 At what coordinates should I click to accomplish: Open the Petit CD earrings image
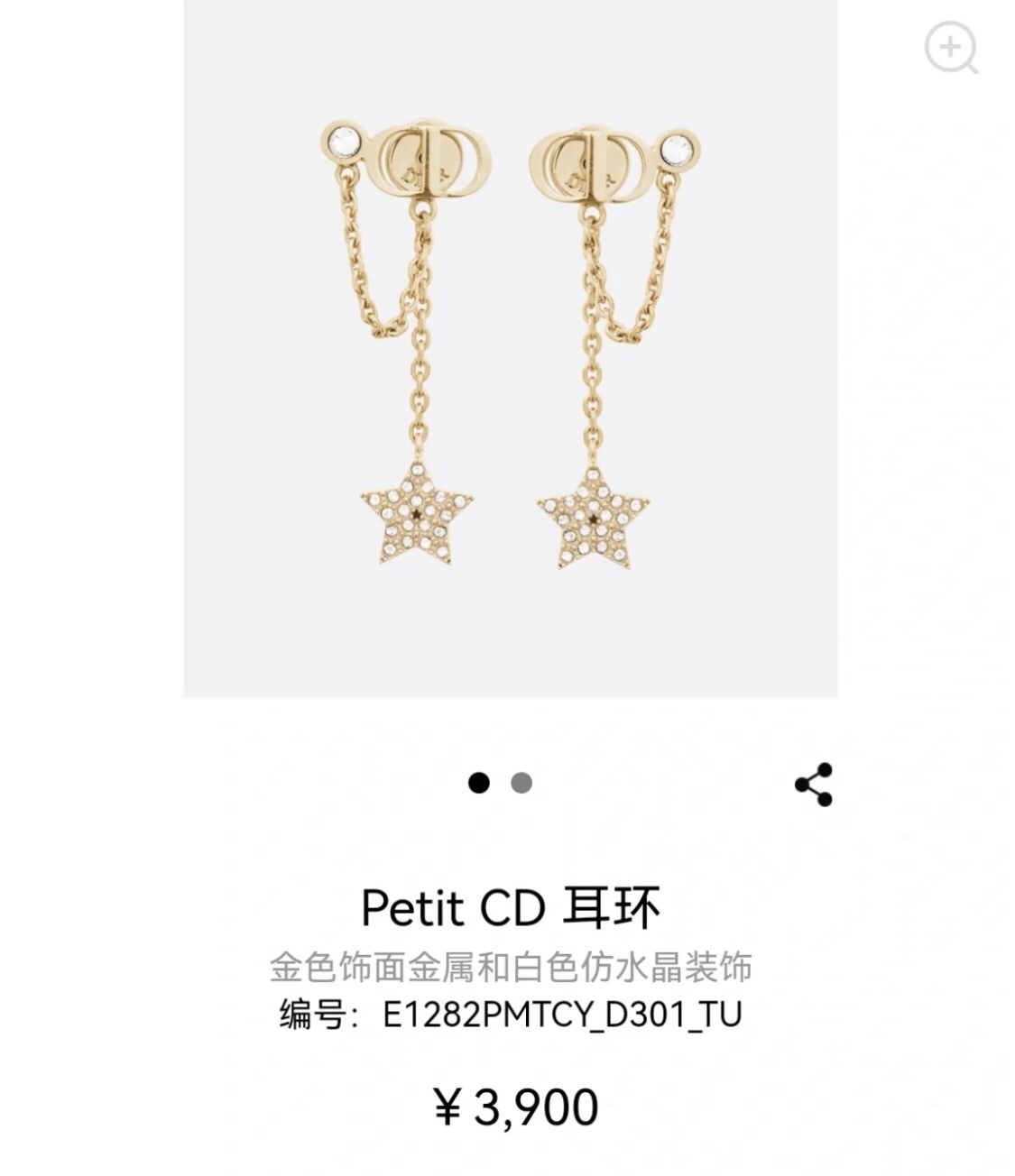(510, 347)
